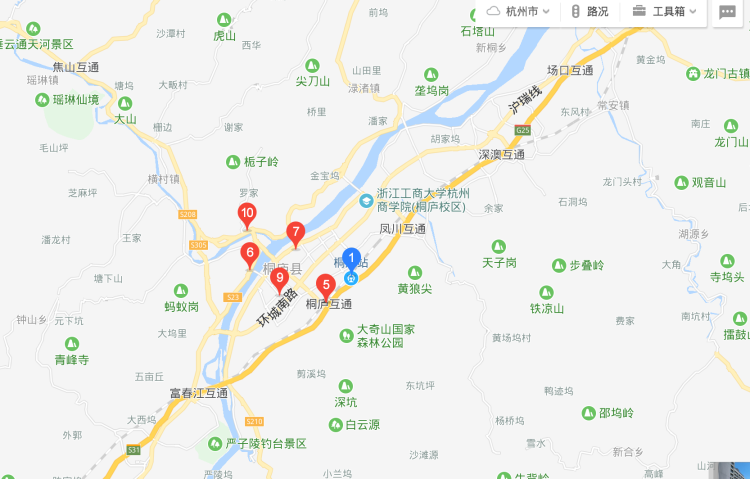Viewport: 750px width, 479px height.
Task: Select red map marker 7
Action: [x=295, y=232]
